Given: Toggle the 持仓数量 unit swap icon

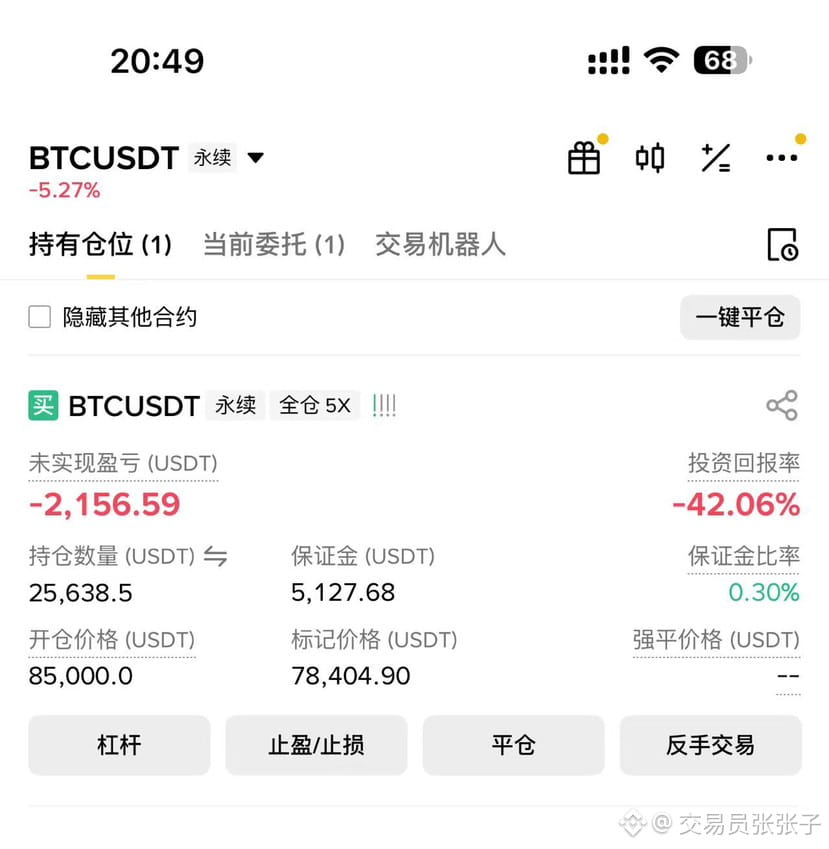Looking at the screenshot, I should click(x=215, y=557).
